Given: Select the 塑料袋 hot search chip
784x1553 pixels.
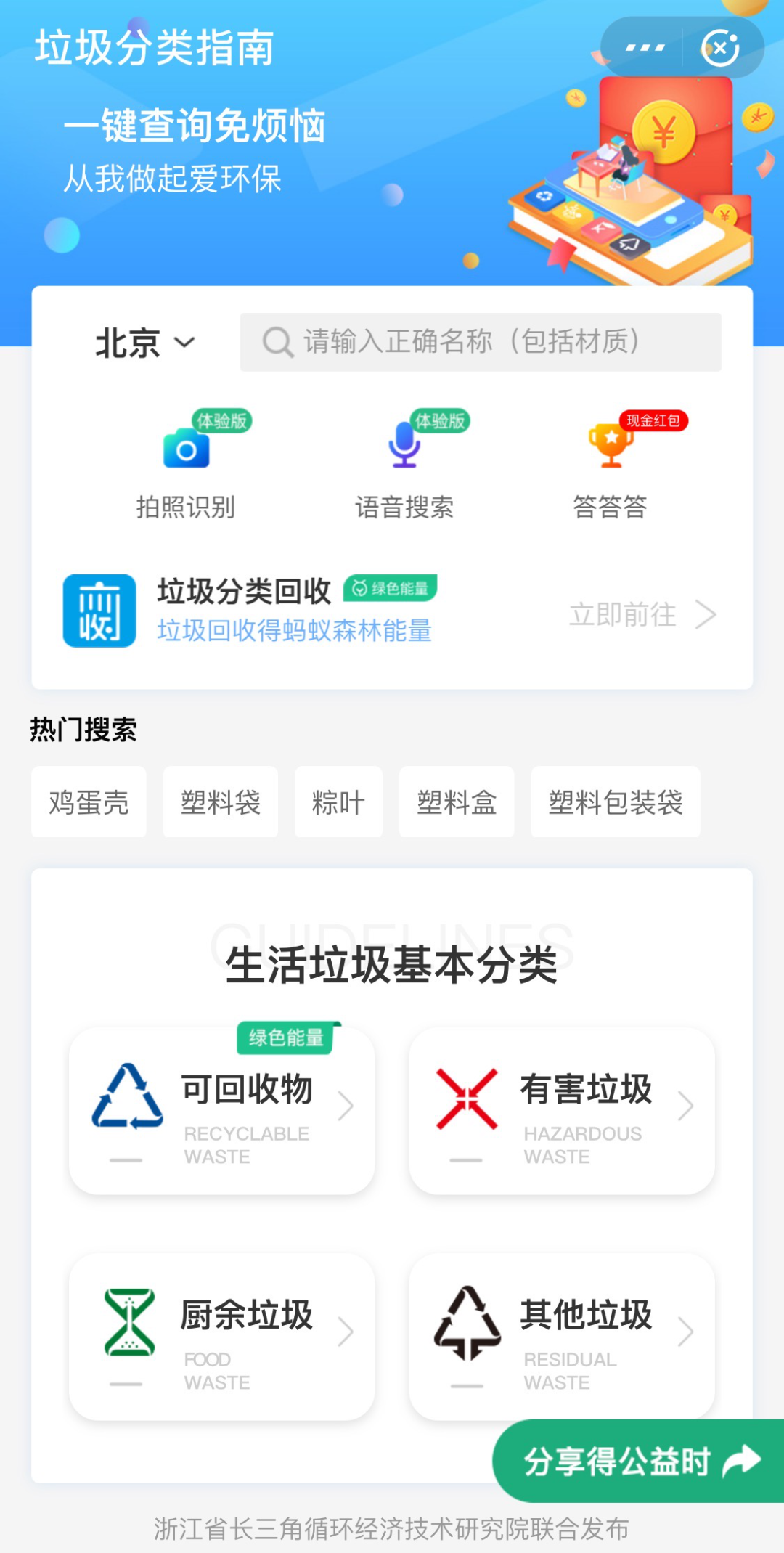Looking at the screenshot, I should [x=220, y=802].
